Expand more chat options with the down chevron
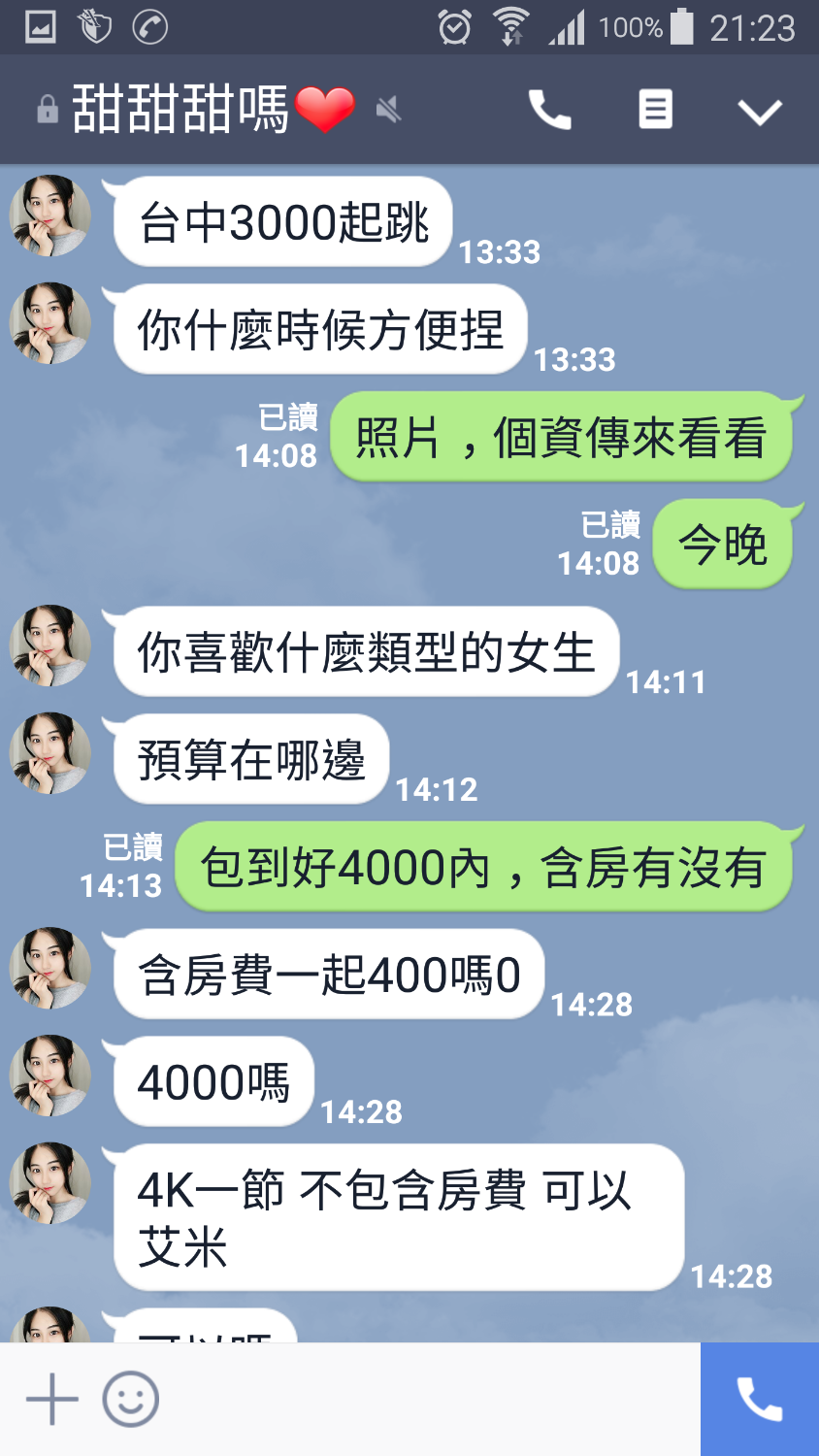The height and width of the screenshot is (1456, 819). click(x=761, y=110)
